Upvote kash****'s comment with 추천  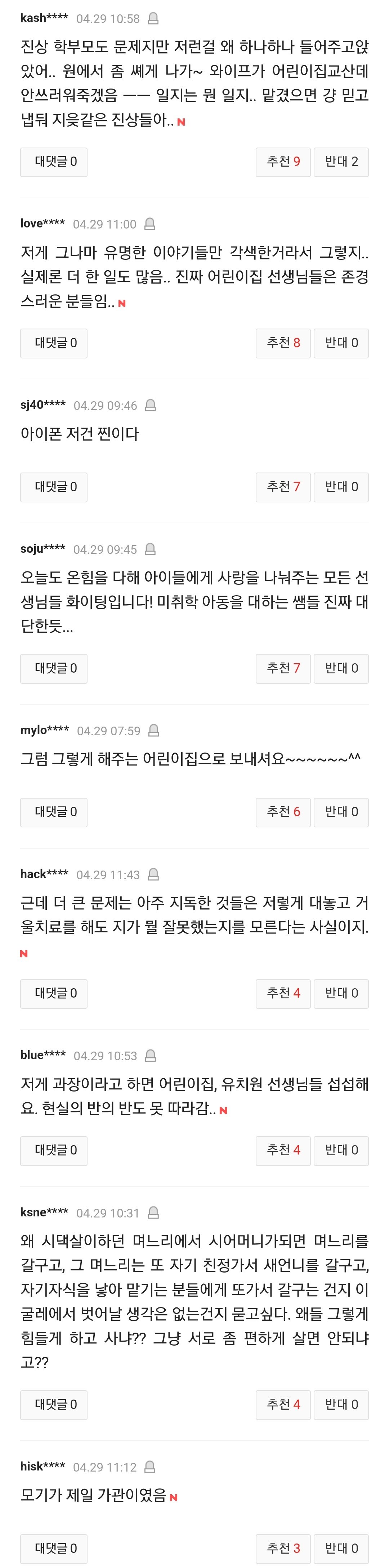click(283, 162)
